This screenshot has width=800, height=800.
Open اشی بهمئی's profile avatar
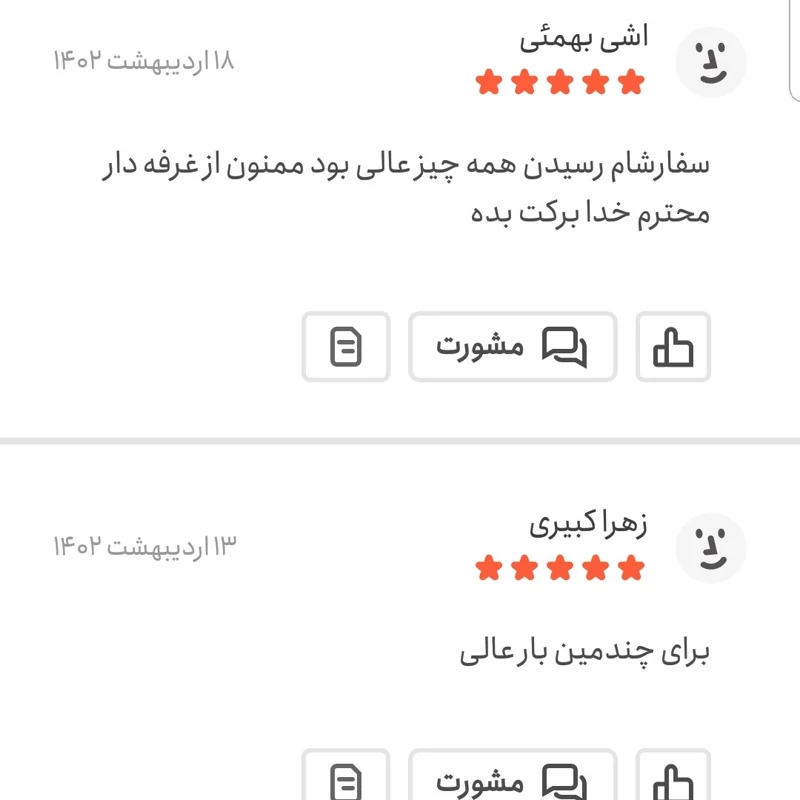coord(711,62)
